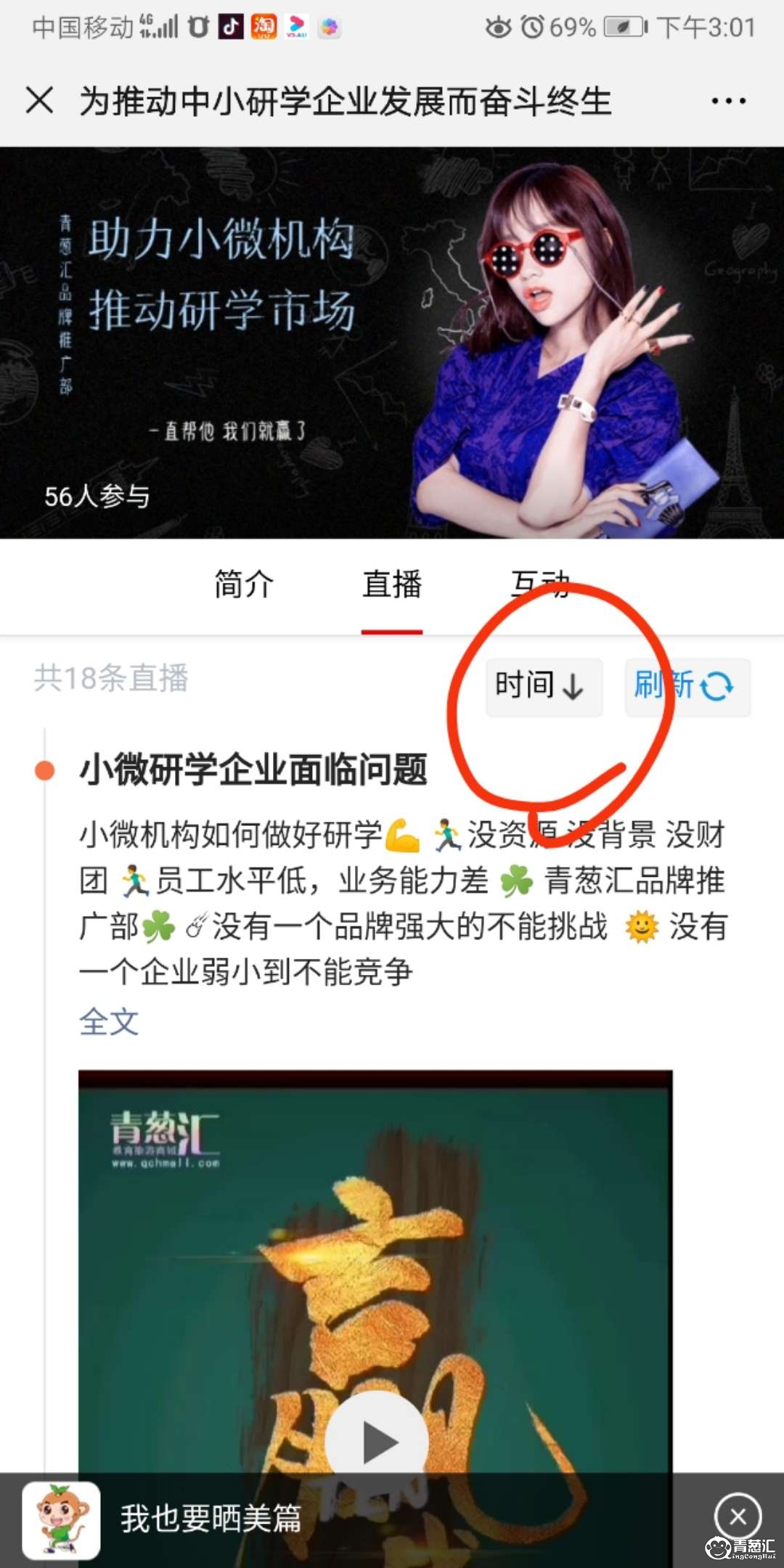
Task: Toggle the 时间 sort order button
Action: [x=543, y=687]
